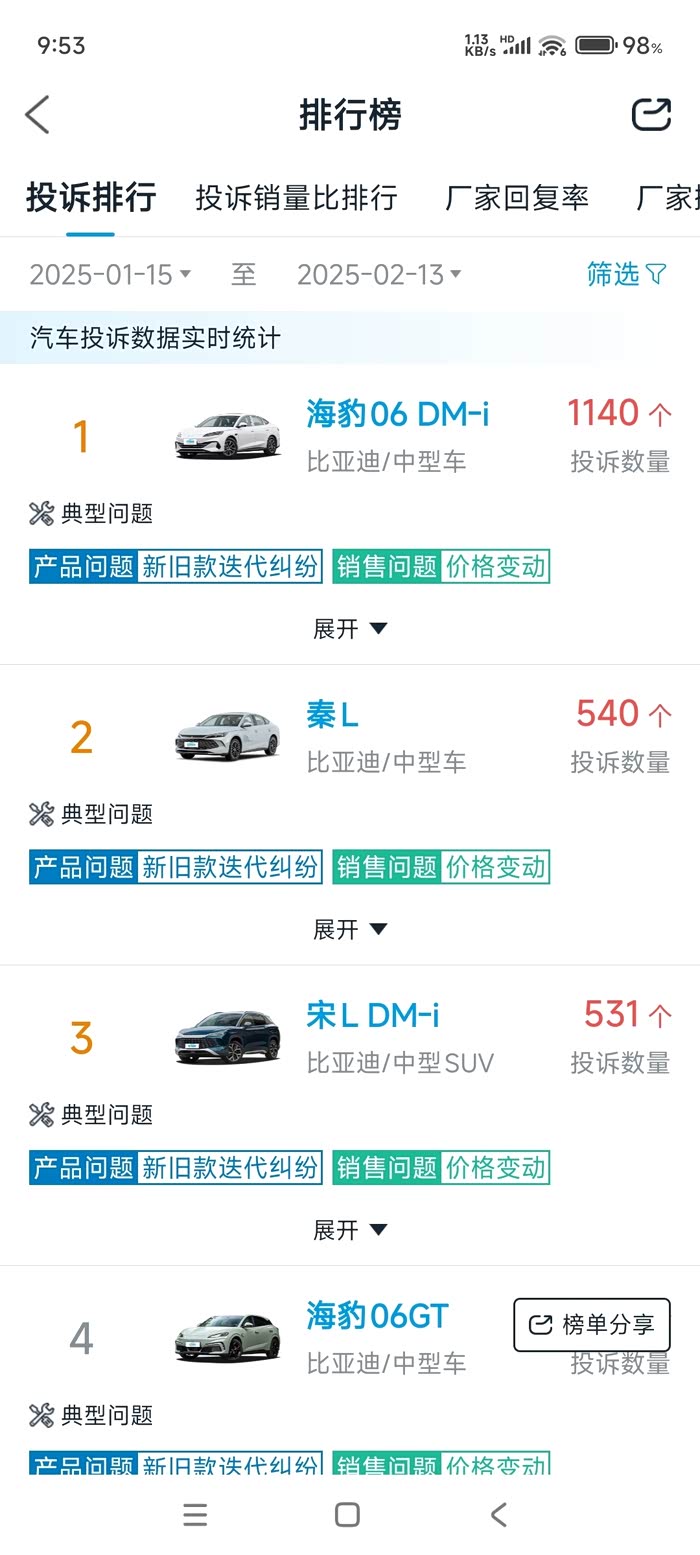This screenshot has height=1555, width=700.
Task: Expand typical issues for 海豹06 DM-i
Action: pyautogui.click(x=350, y=629)
